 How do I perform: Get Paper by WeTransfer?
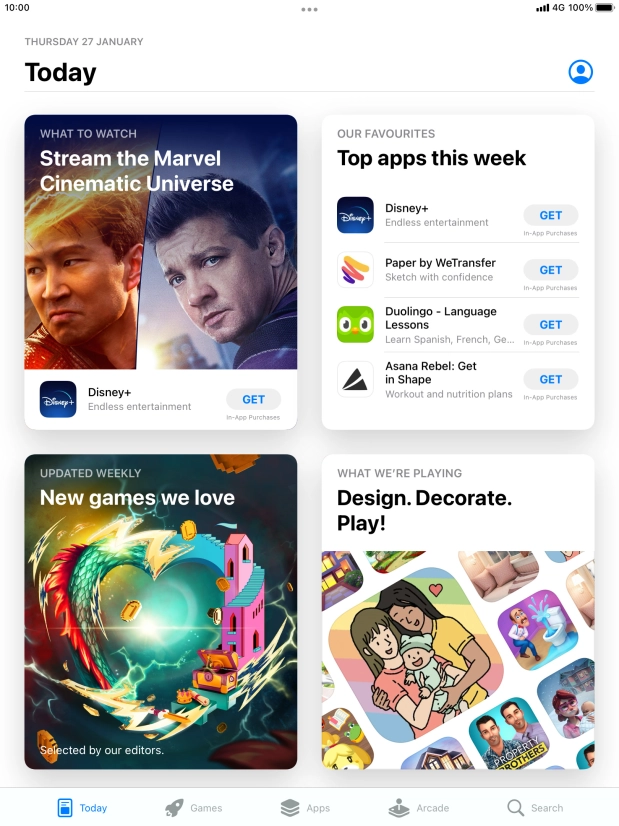click(550, 270)
